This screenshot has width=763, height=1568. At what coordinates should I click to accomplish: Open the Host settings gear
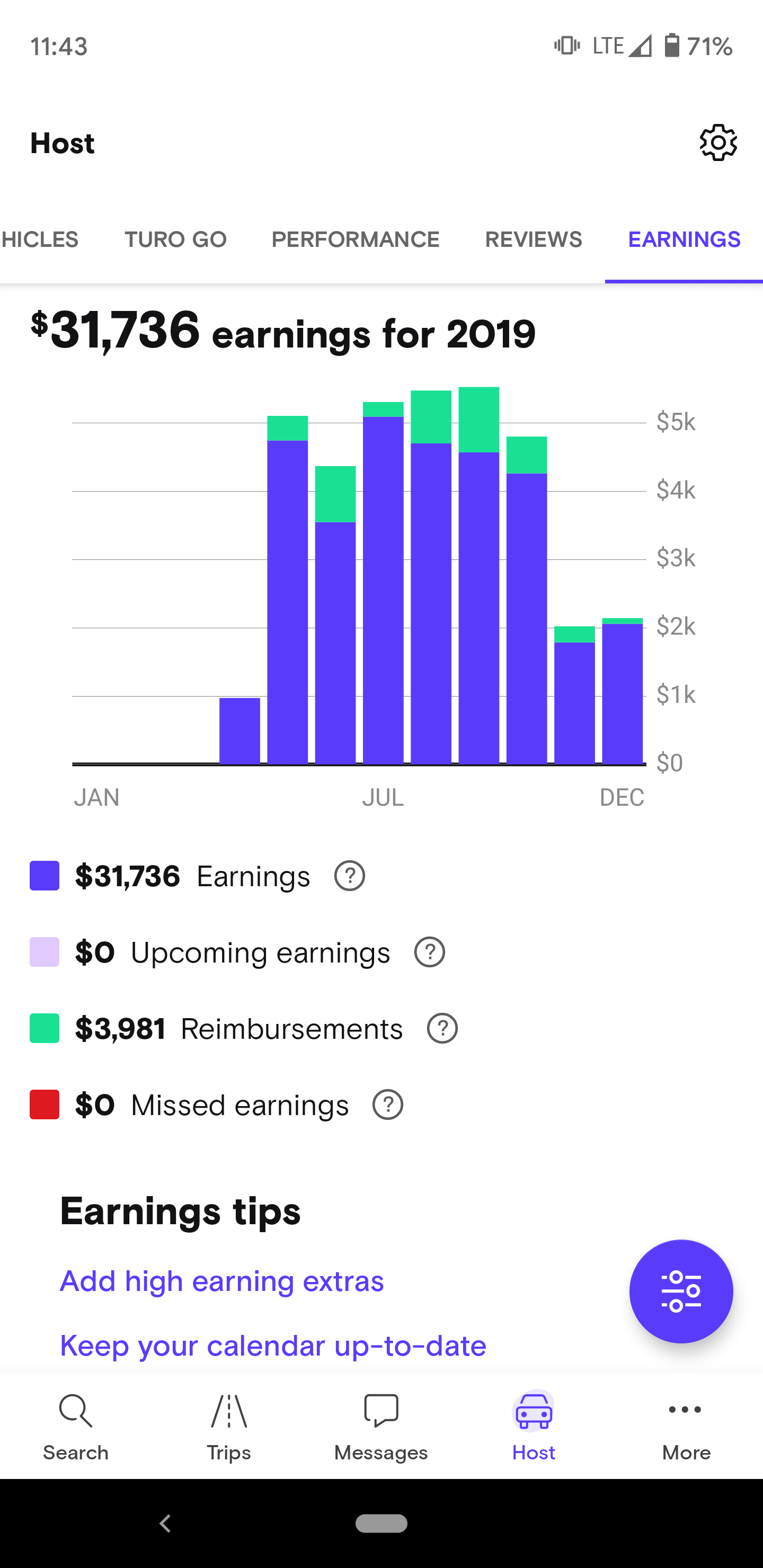click(717, 142)
